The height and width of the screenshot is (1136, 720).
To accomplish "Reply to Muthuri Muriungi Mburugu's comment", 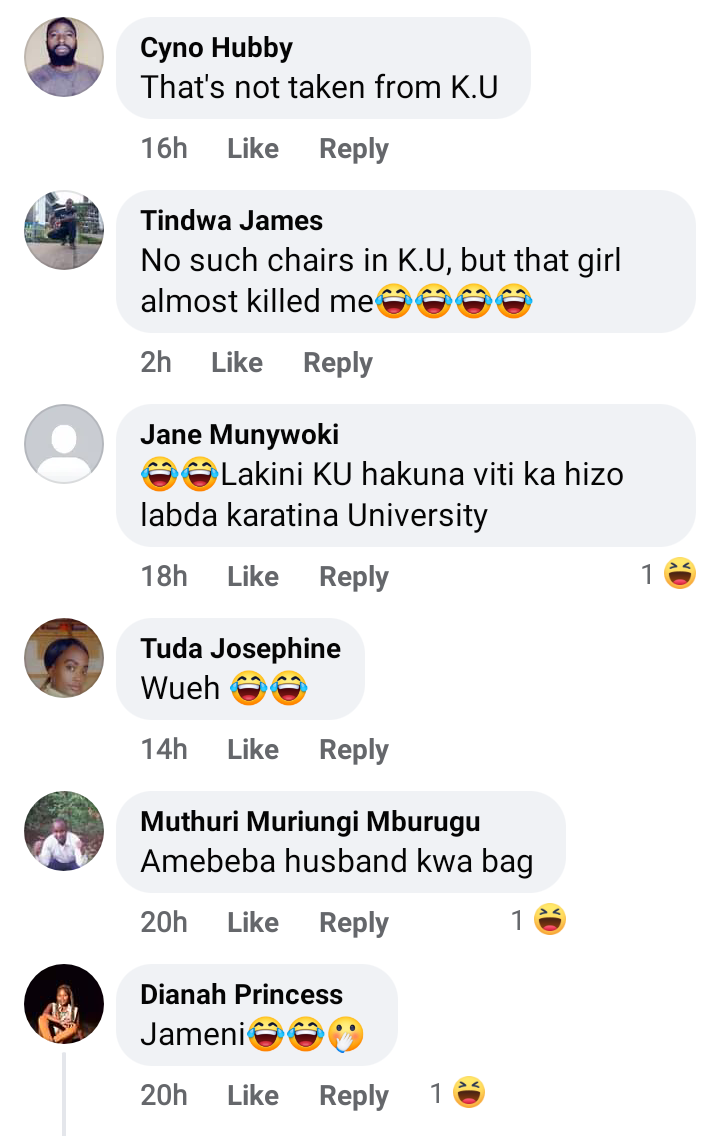I will click(353, 923).
